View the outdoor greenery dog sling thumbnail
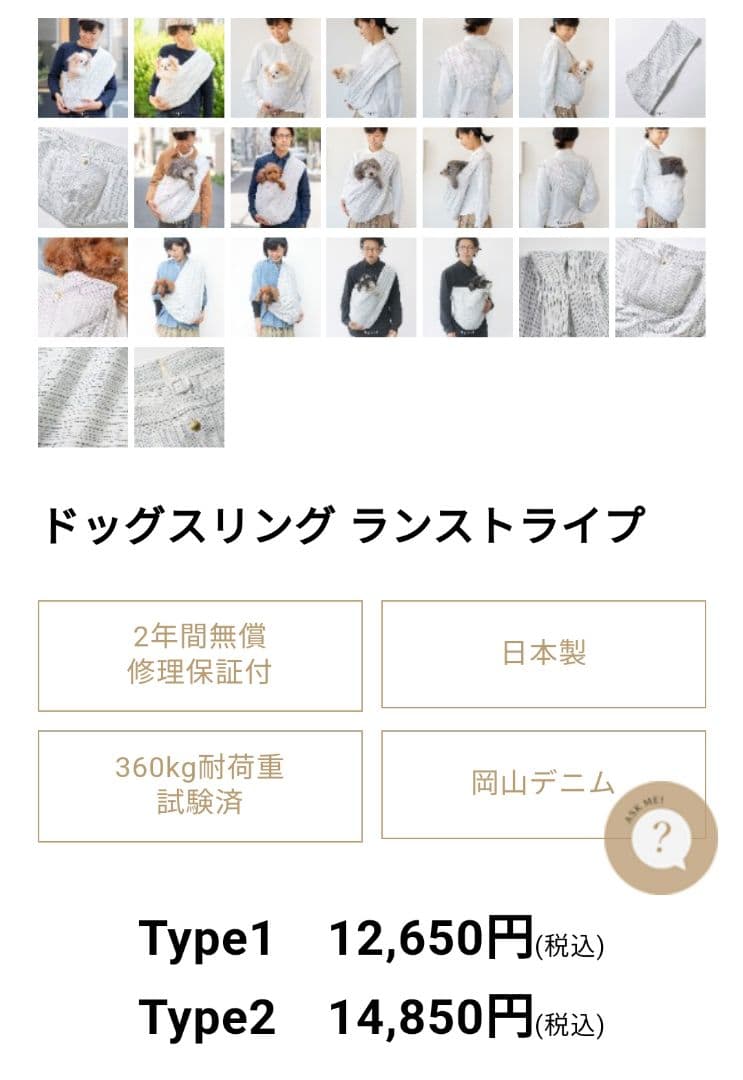 [x=178, y=65]
